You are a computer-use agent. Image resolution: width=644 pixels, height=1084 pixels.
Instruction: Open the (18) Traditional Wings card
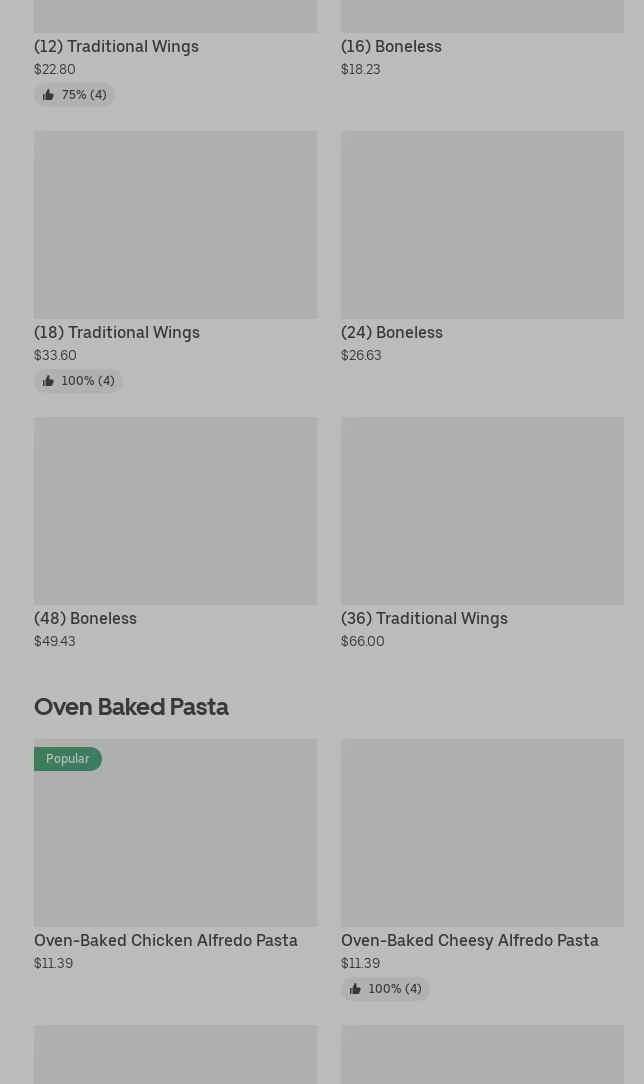click(x=176, y=262)
